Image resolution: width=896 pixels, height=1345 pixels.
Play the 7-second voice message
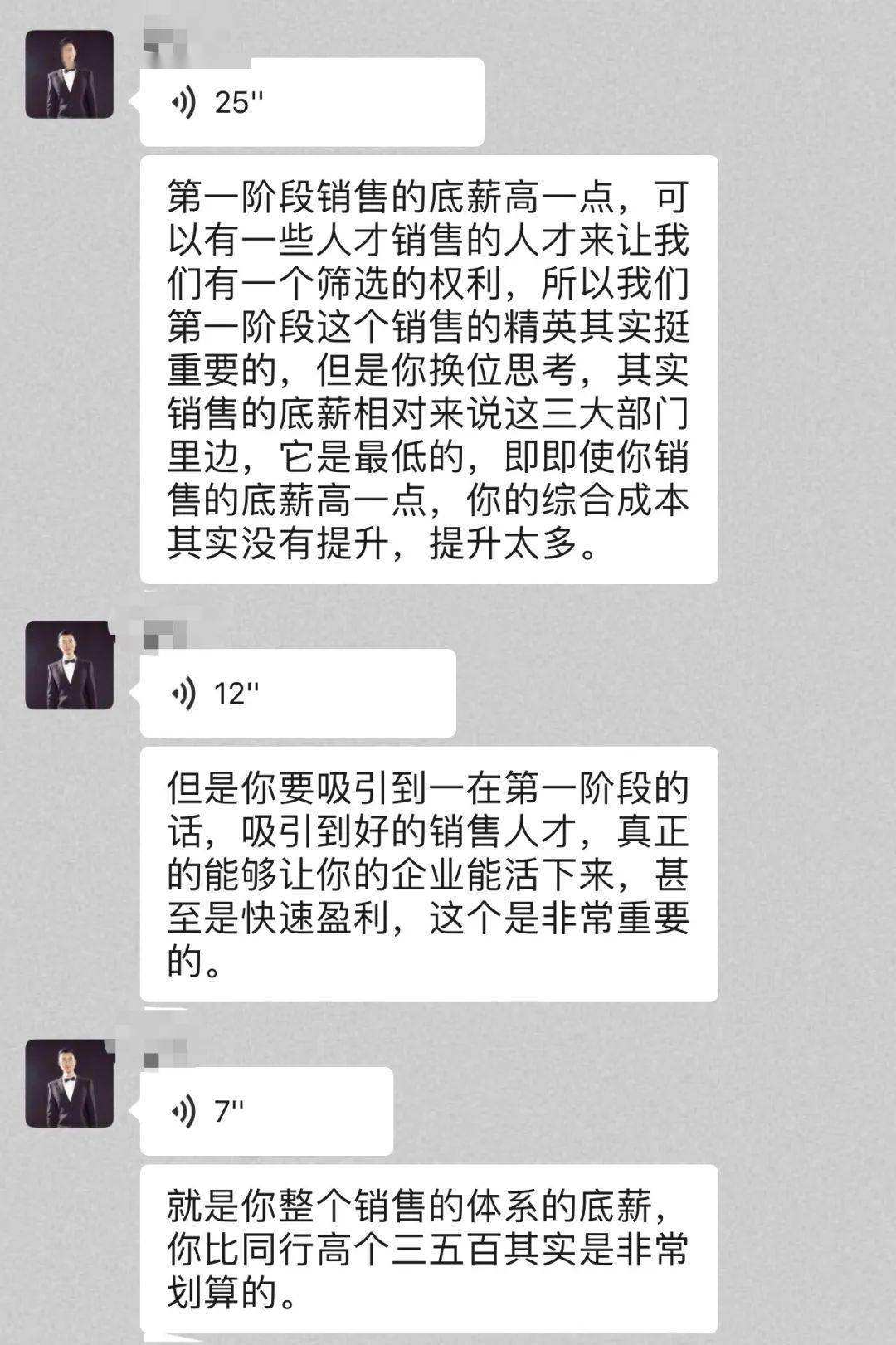[x=265, y=1111]
